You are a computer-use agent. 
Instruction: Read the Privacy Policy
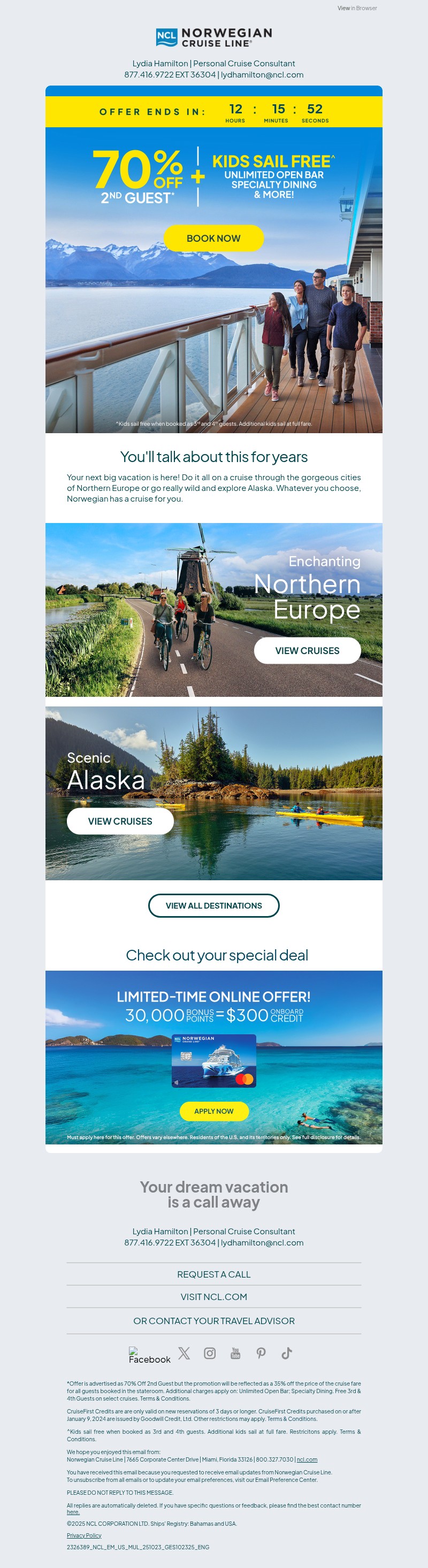click(84, 1535)
